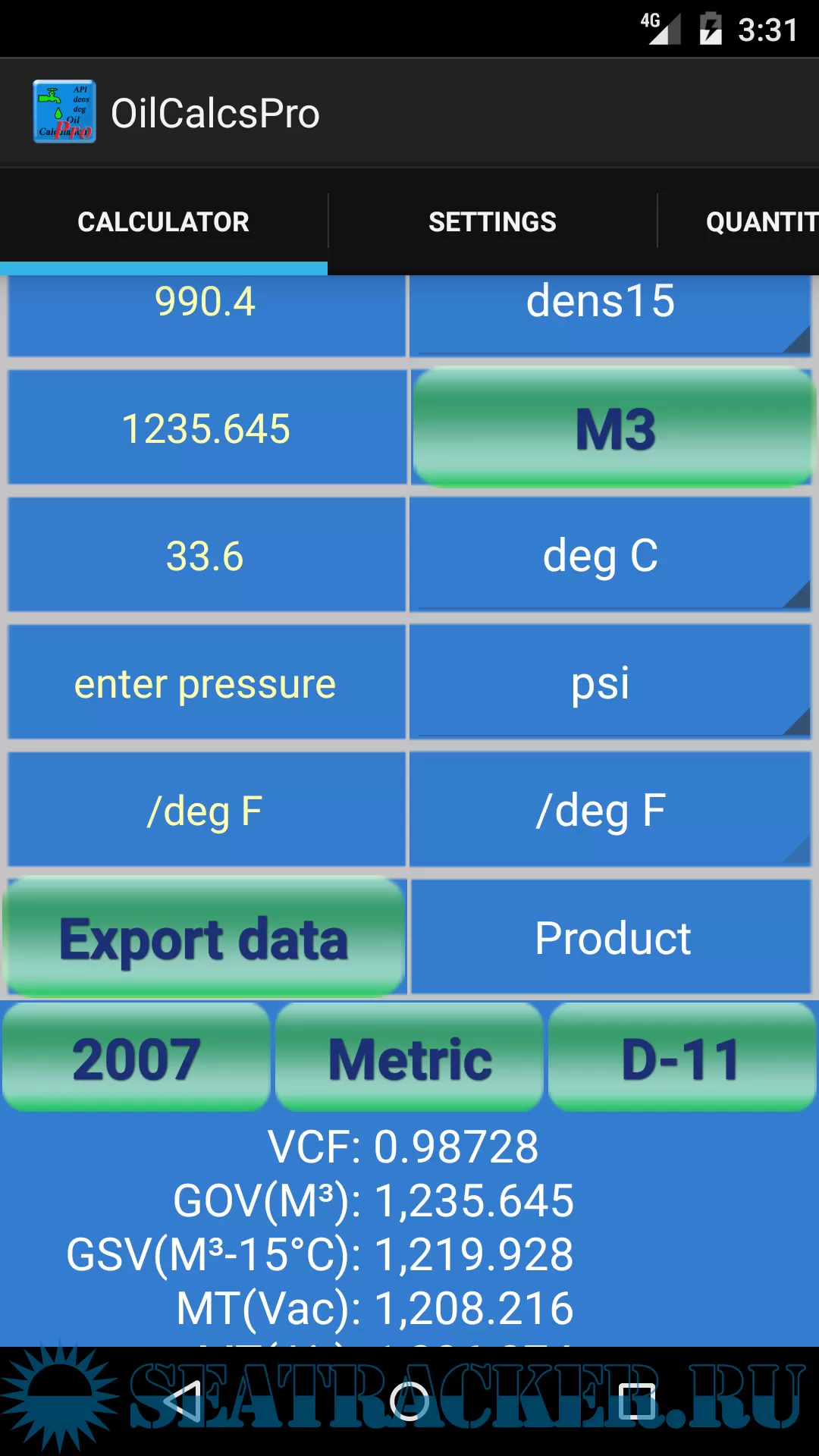Tap the enter pressure field
Screen dimensions: 819x1456
[206, 683]
